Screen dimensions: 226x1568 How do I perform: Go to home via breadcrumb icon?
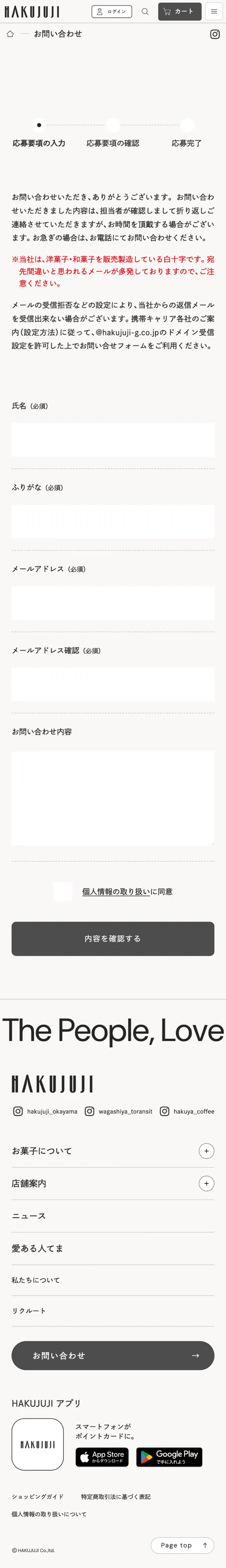(x=10, y=34)
